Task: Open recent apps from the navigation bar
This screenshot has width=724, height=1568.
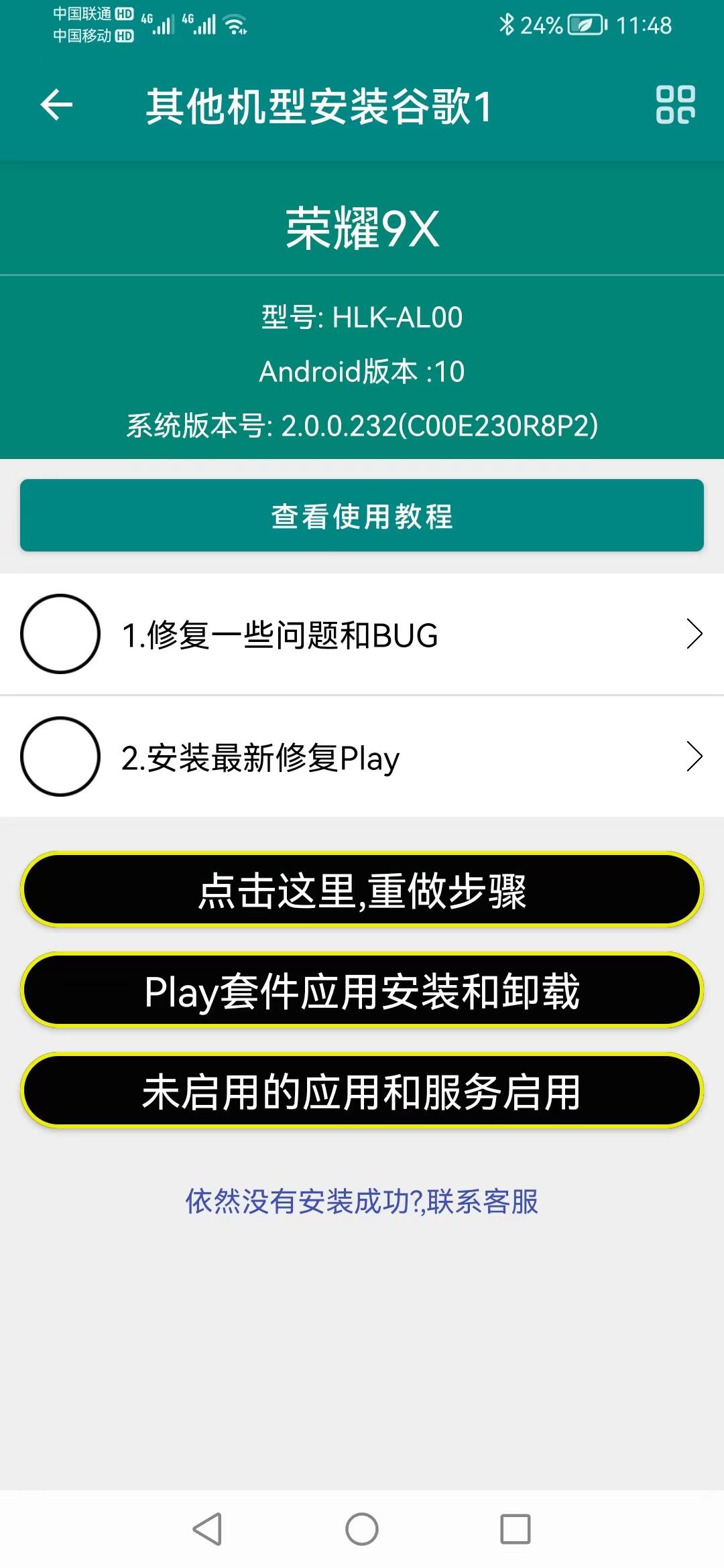Action: pos(515,1529)
